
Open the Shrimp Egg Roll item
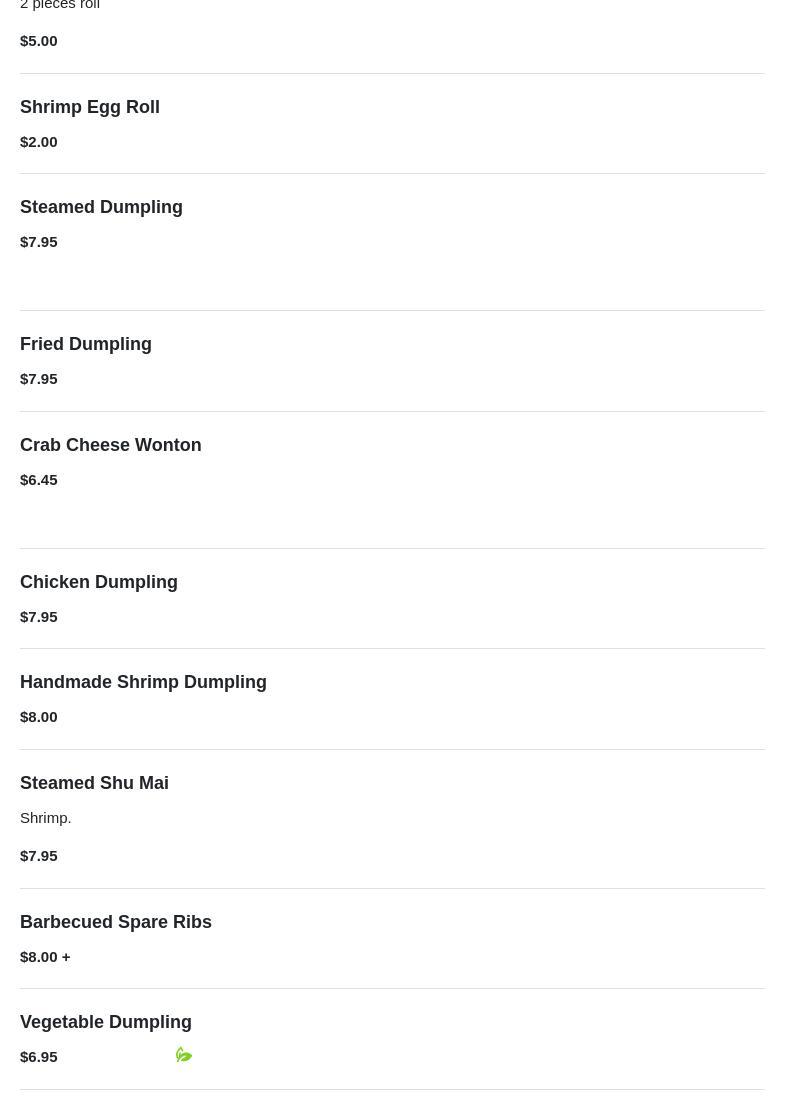click(x=90, y=107)
